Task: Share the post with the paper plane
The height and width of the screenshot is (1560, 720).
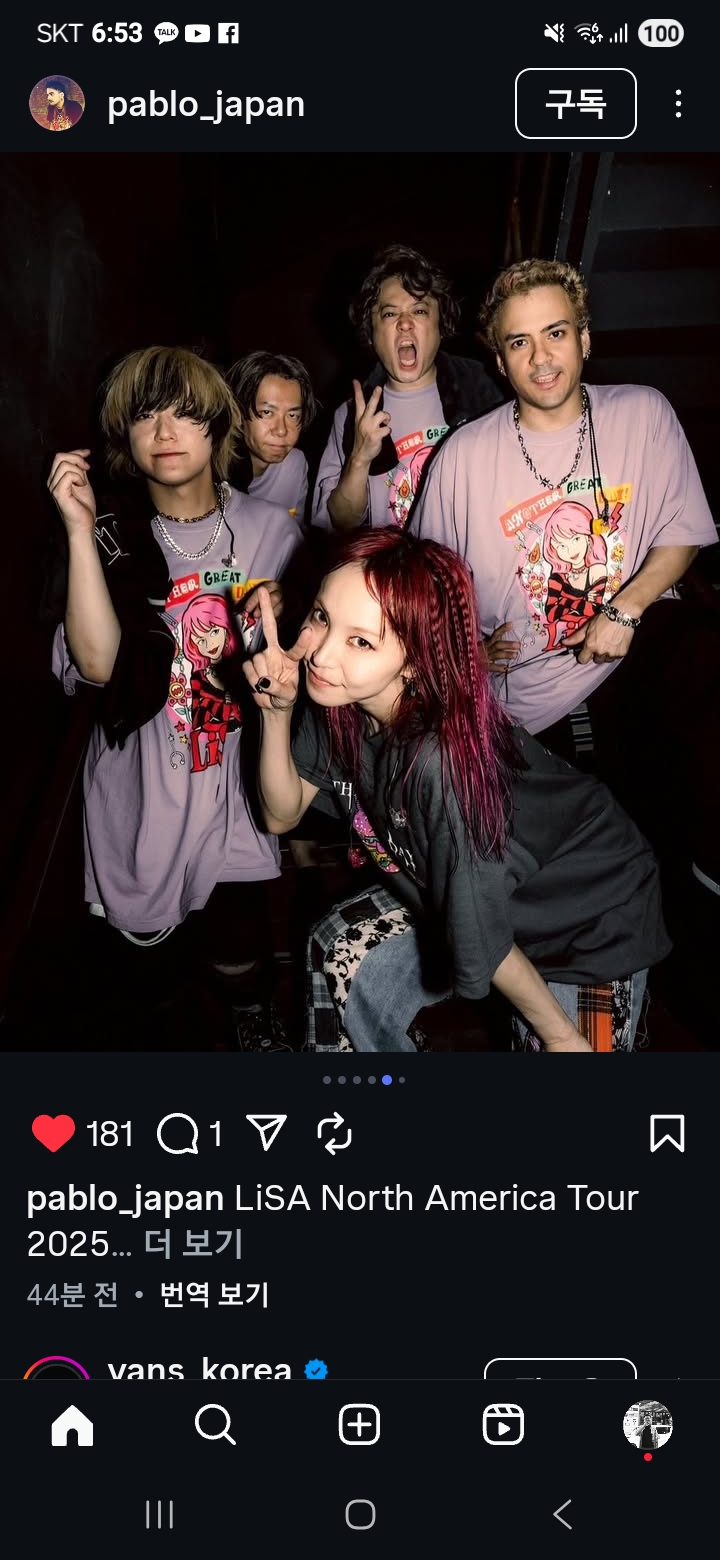Action: (x=266, y=1133)
